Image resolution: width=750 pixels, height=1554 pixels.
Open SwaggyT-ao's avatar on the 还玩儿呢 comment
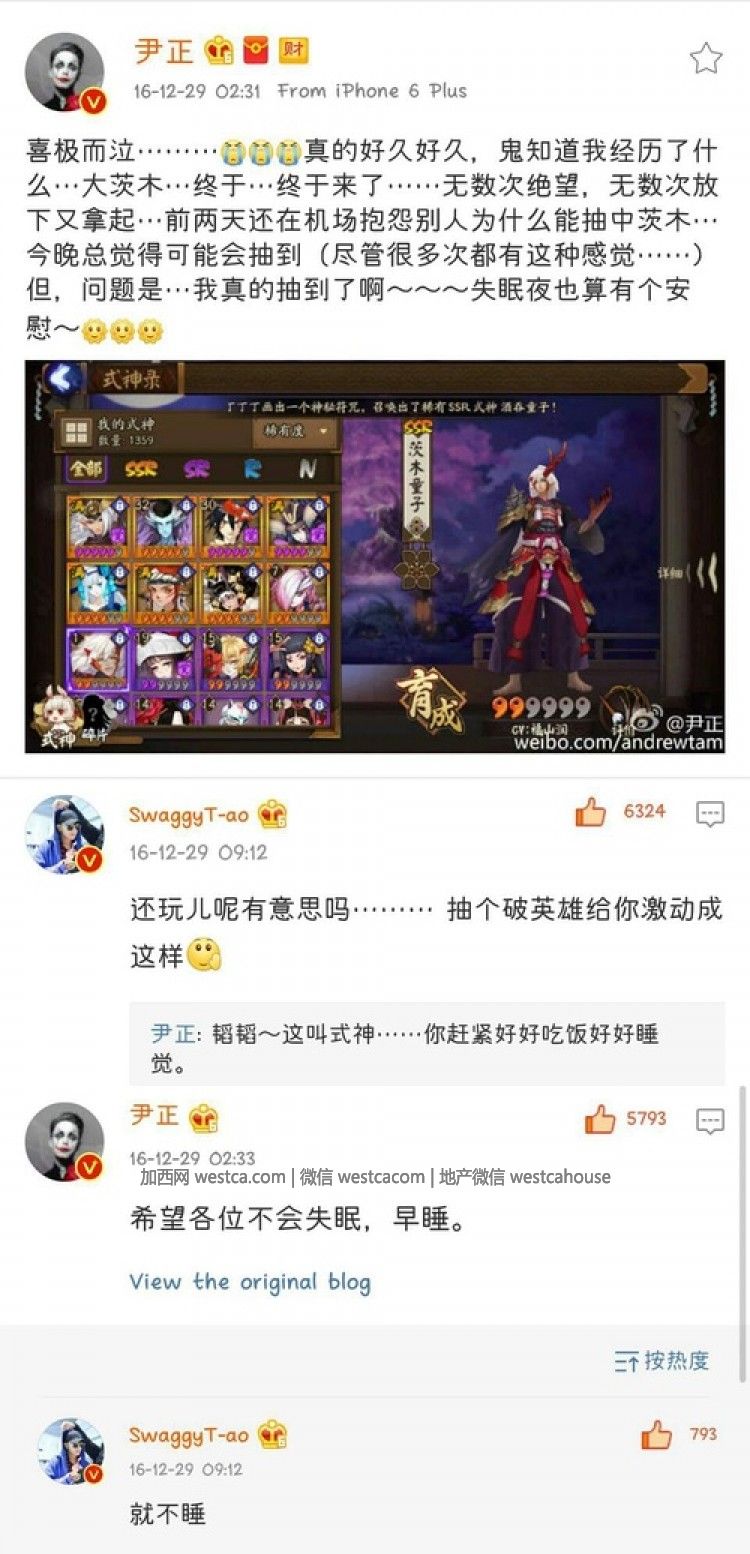(x=64, y=833)
